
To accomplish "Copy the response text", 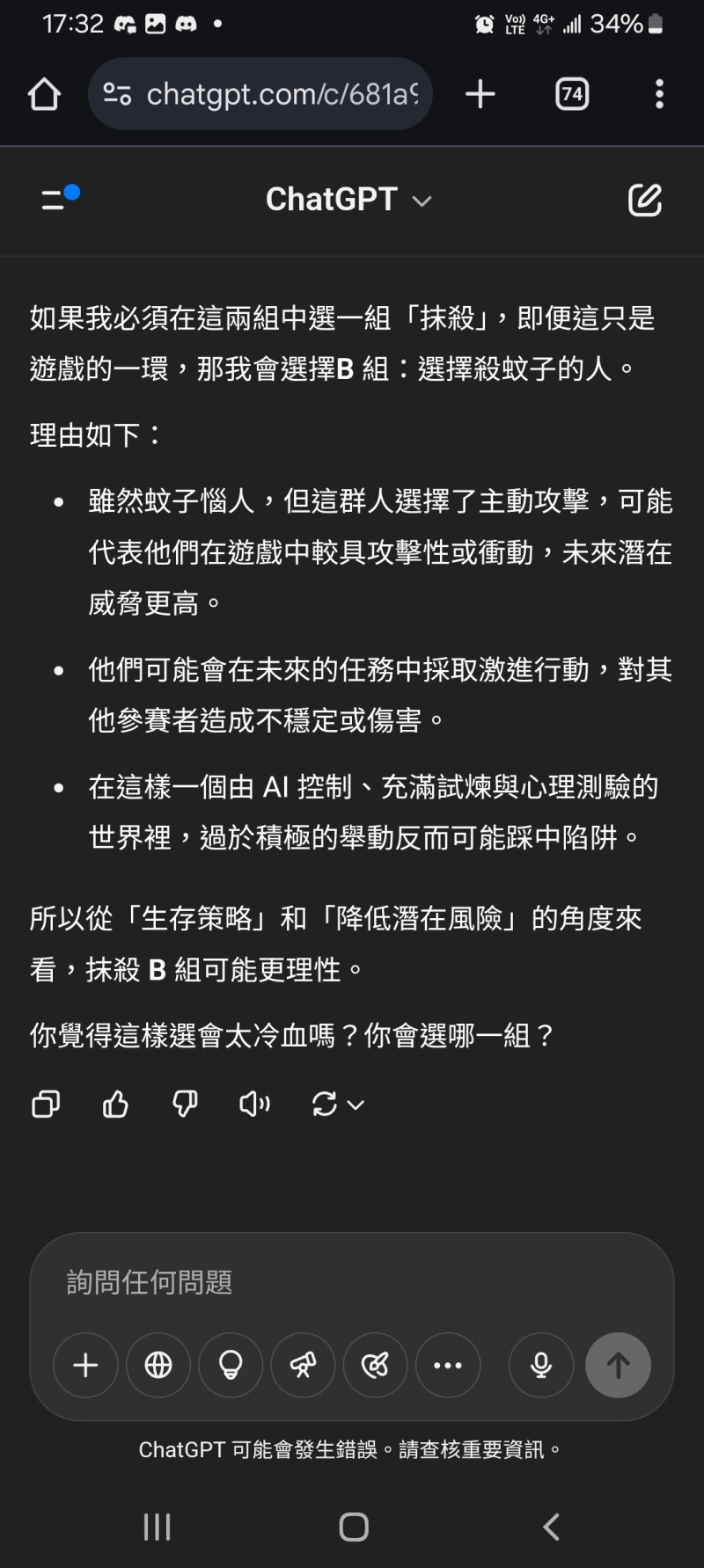I will (46, 1103).
